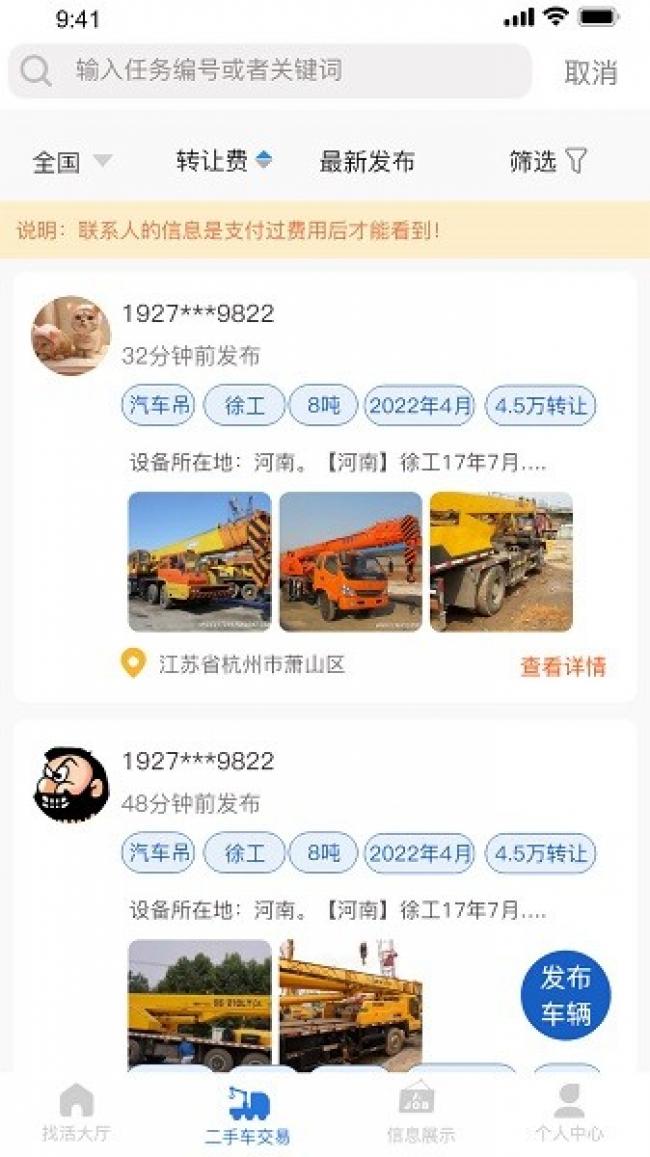Cancel the search with 取消
Screen dimensions: 650x1157
pyautogui.click(x=590, y=72)
